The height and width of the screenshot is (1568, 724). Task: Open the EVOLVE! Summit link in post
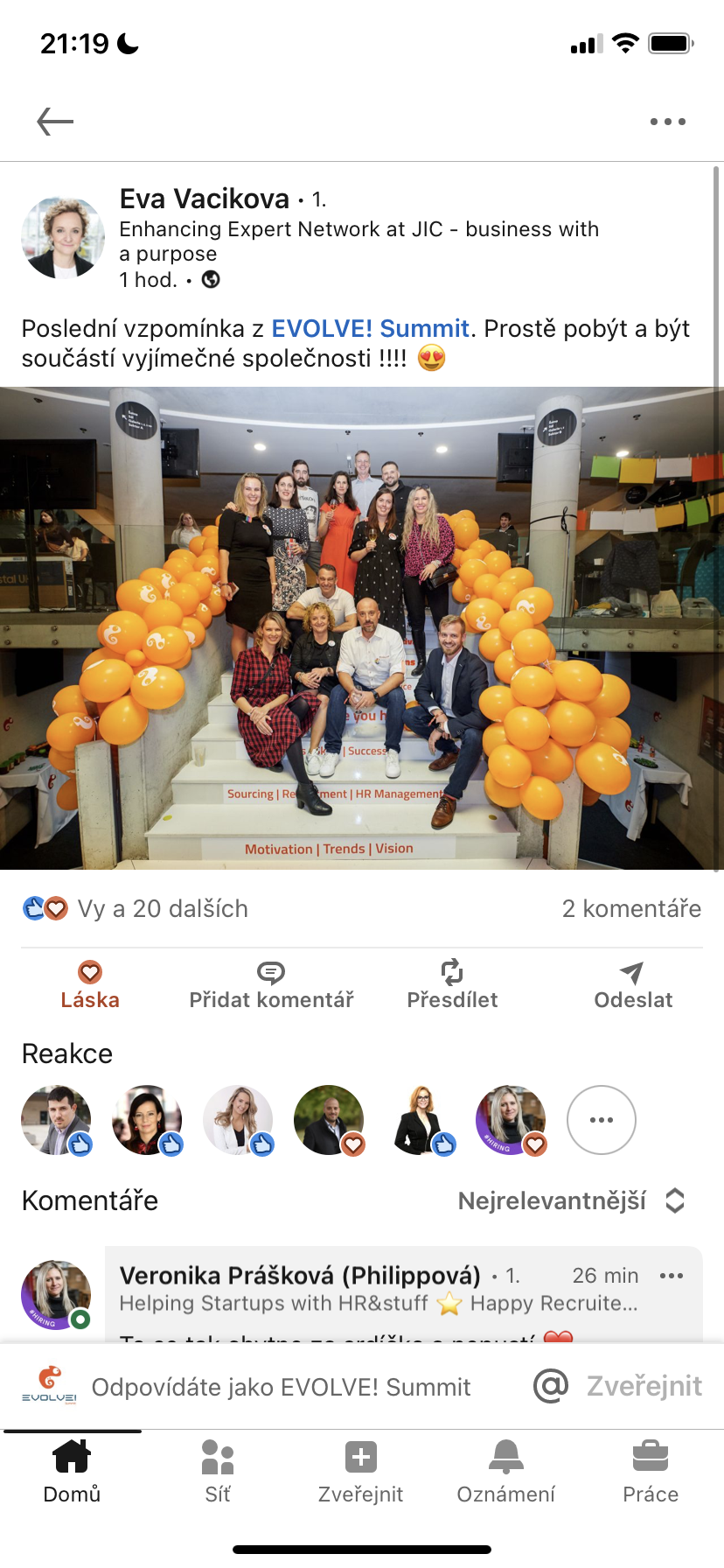(371, 329)
